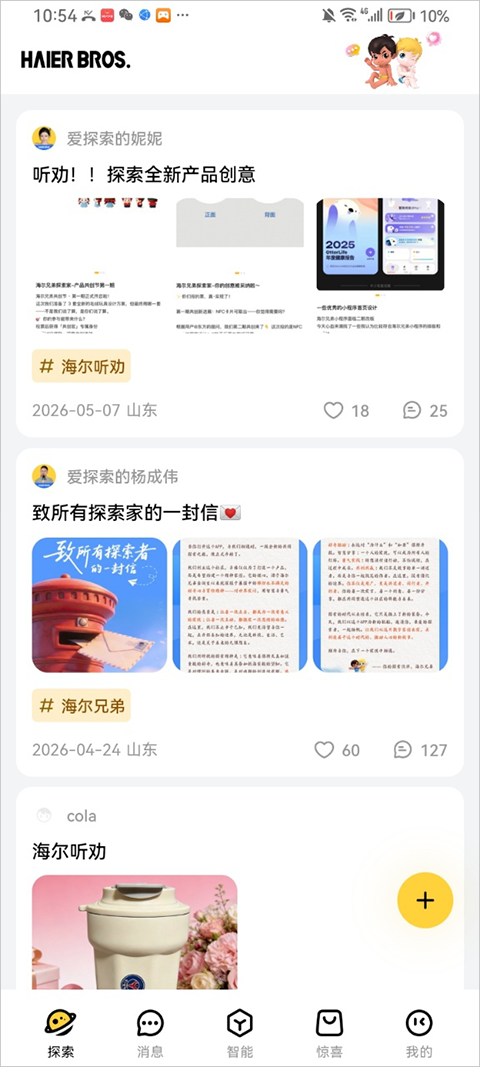Open the # 海尔兄弟 topic chip

tap(81, 705)
